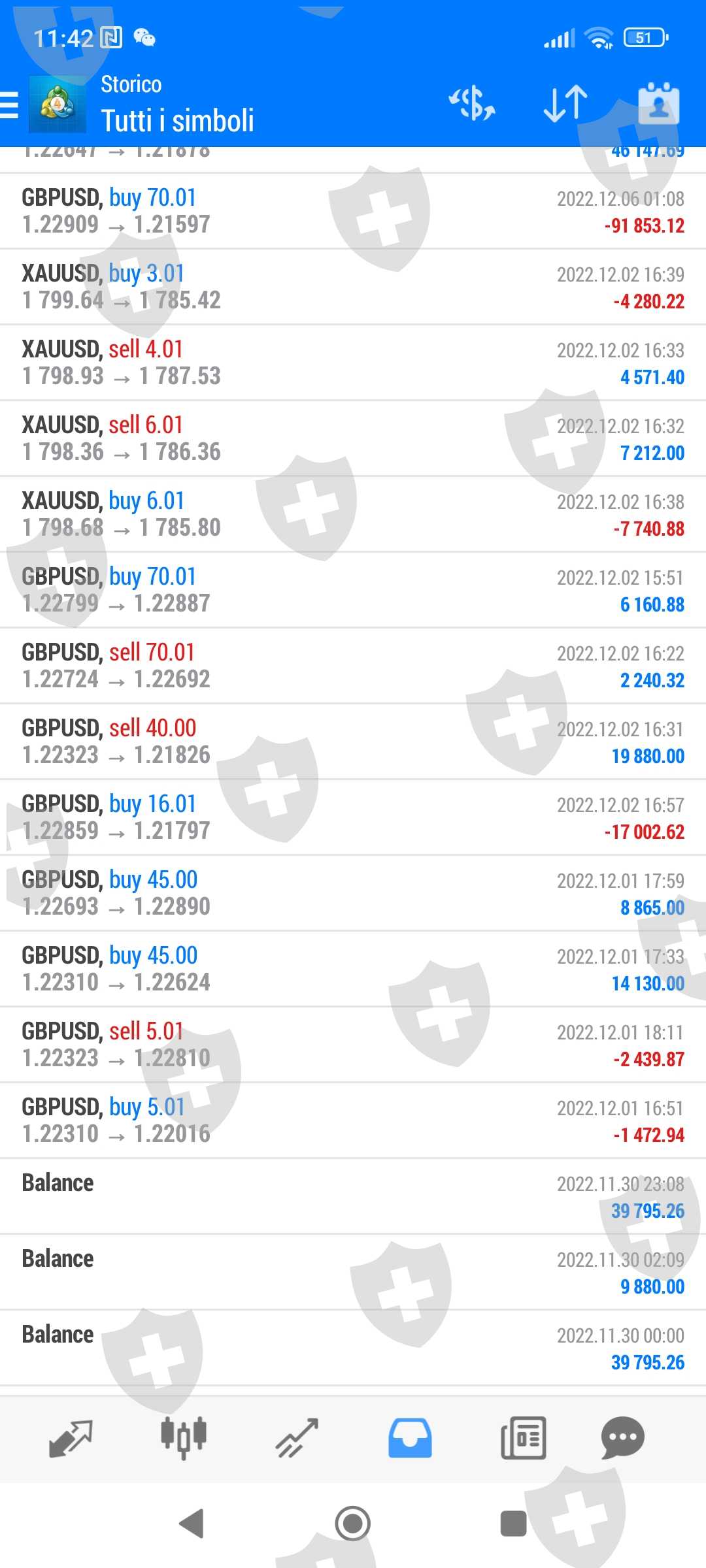Open the XAUUSD sell 4.01 trade
Viewport: 706px width, 1568px height.
pyautogui.click(x=353, y=363)
